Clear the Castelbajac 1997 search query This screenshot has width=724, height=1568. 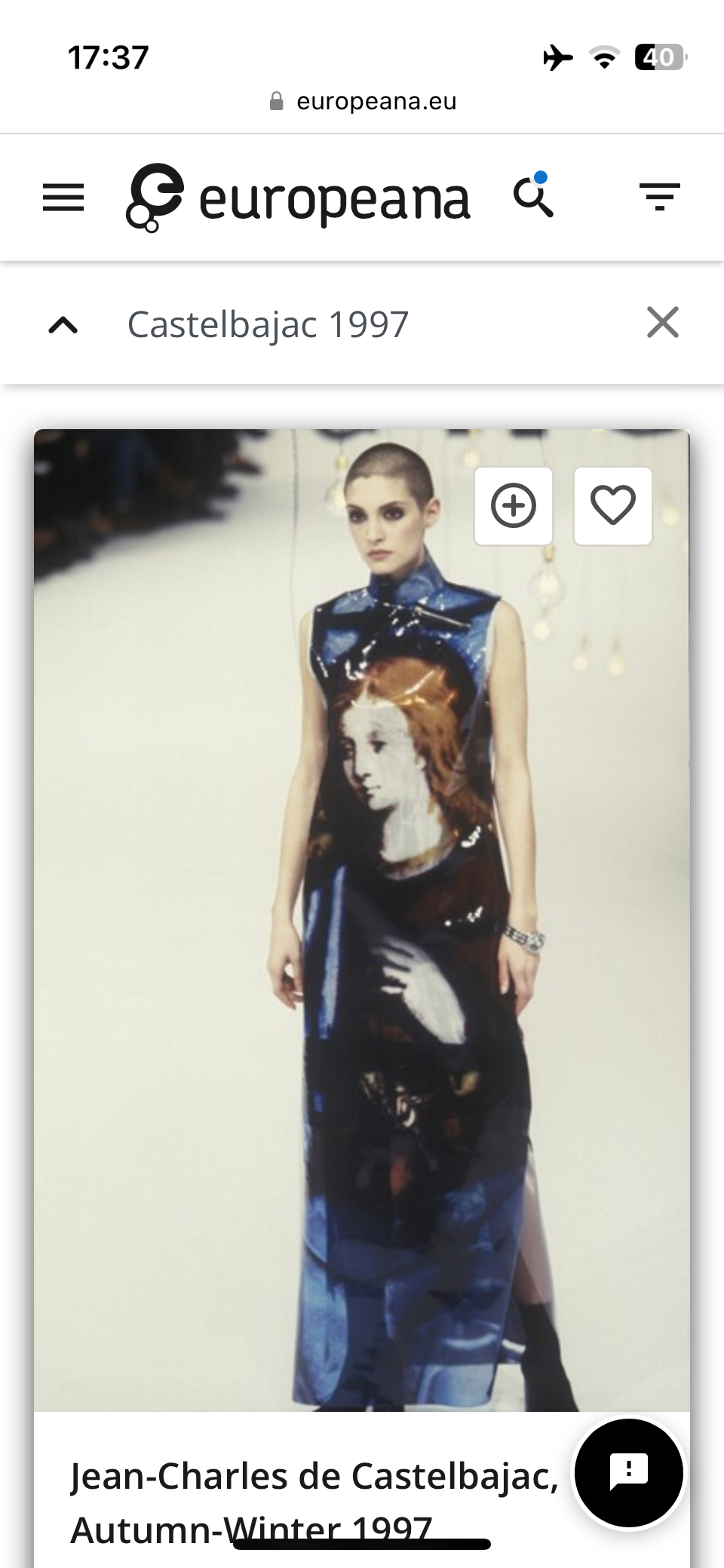point(662,323)
